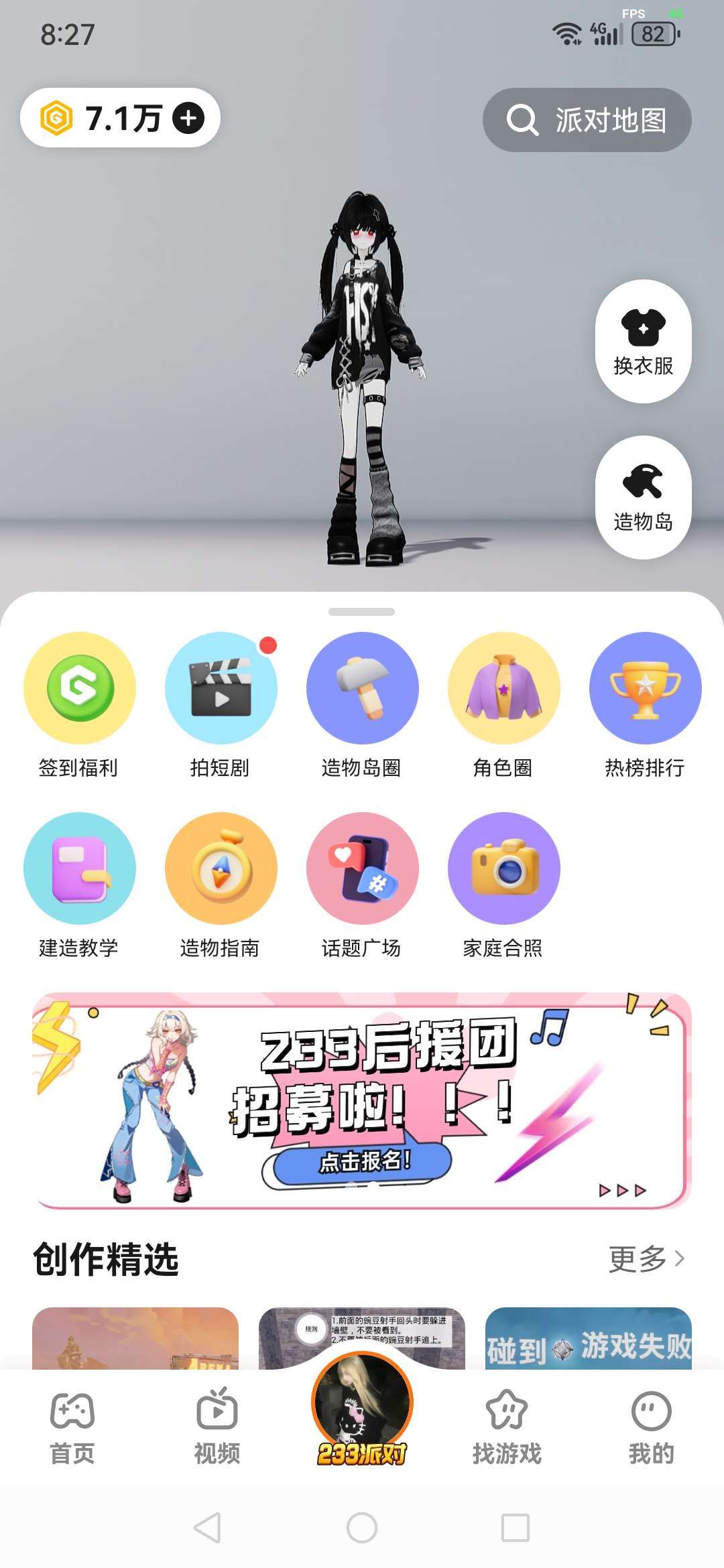The height and width of the screenshot is (1568, 724).
Task: Launch the 拍短剧 feature
Action: click(221, 688)
